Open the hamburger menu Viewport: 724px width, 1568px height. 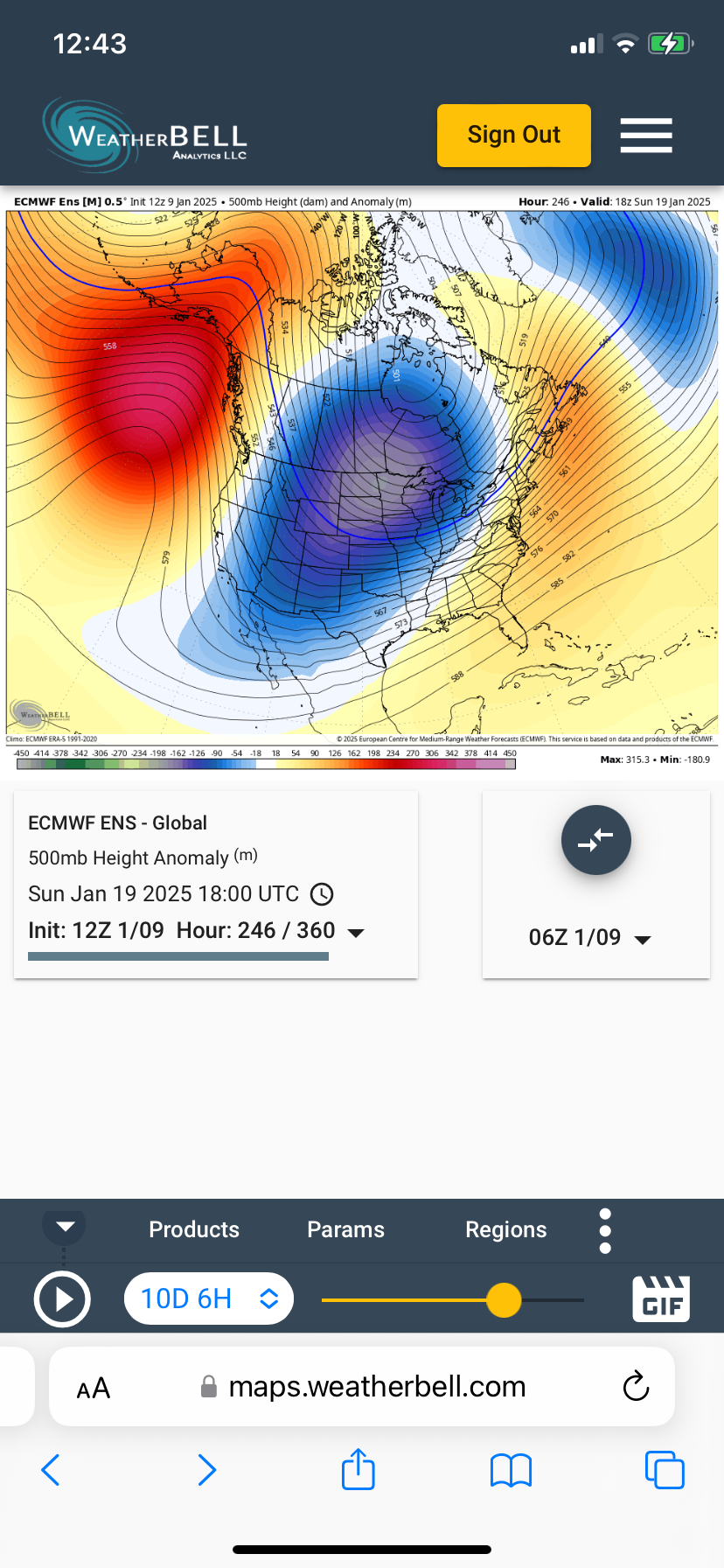646,136
